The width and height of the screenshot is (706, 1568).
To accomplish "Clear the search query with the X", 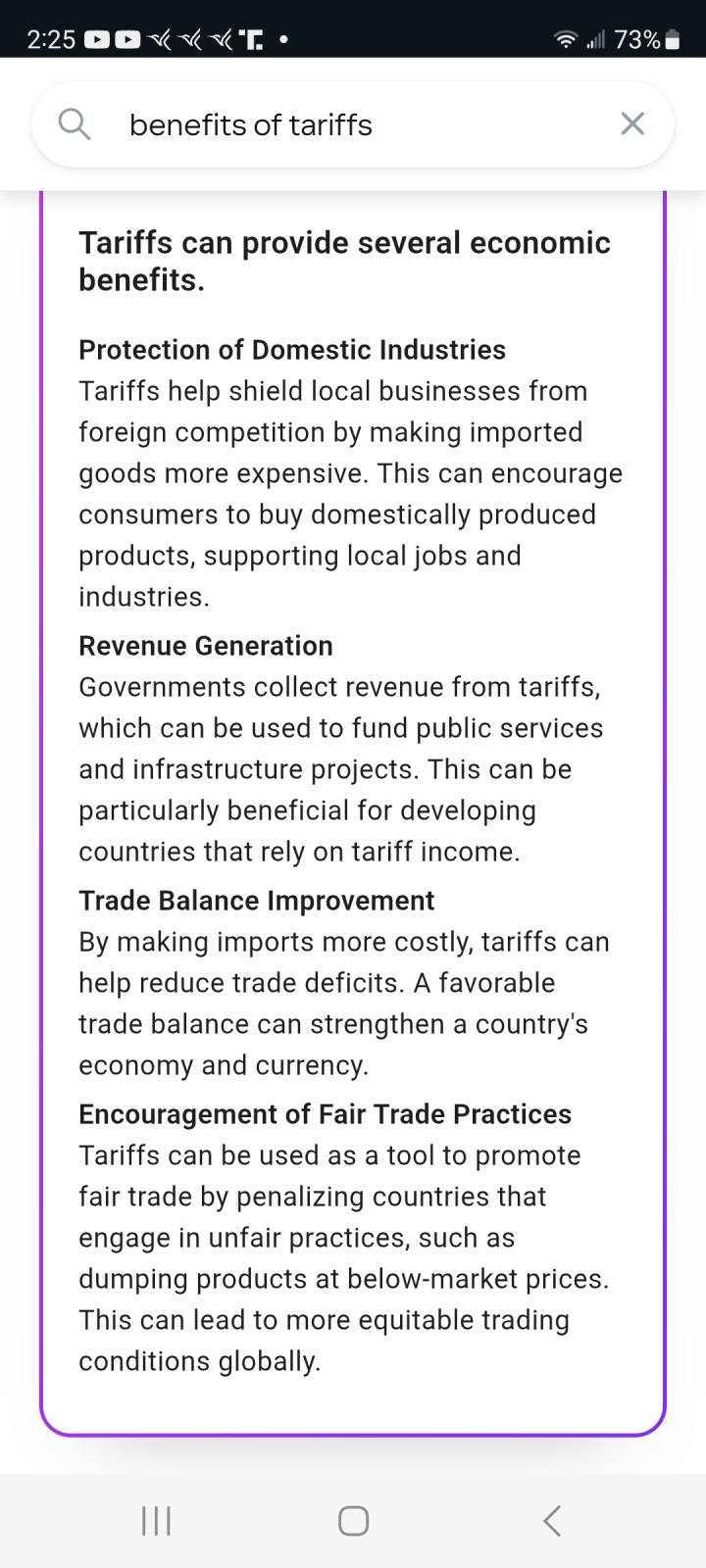I will click(x=632, y=123).
